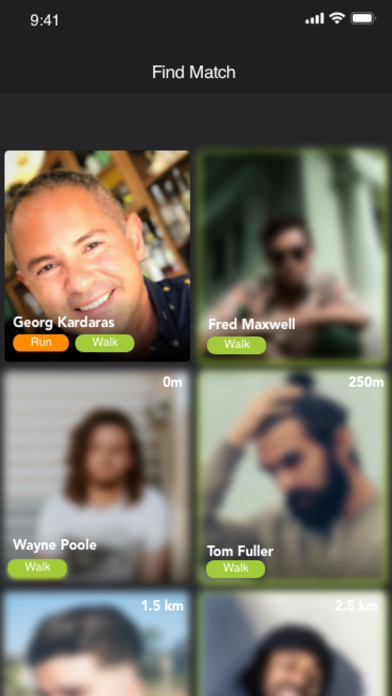Open Tom Fuller's profile card

[x=292, y=477]
